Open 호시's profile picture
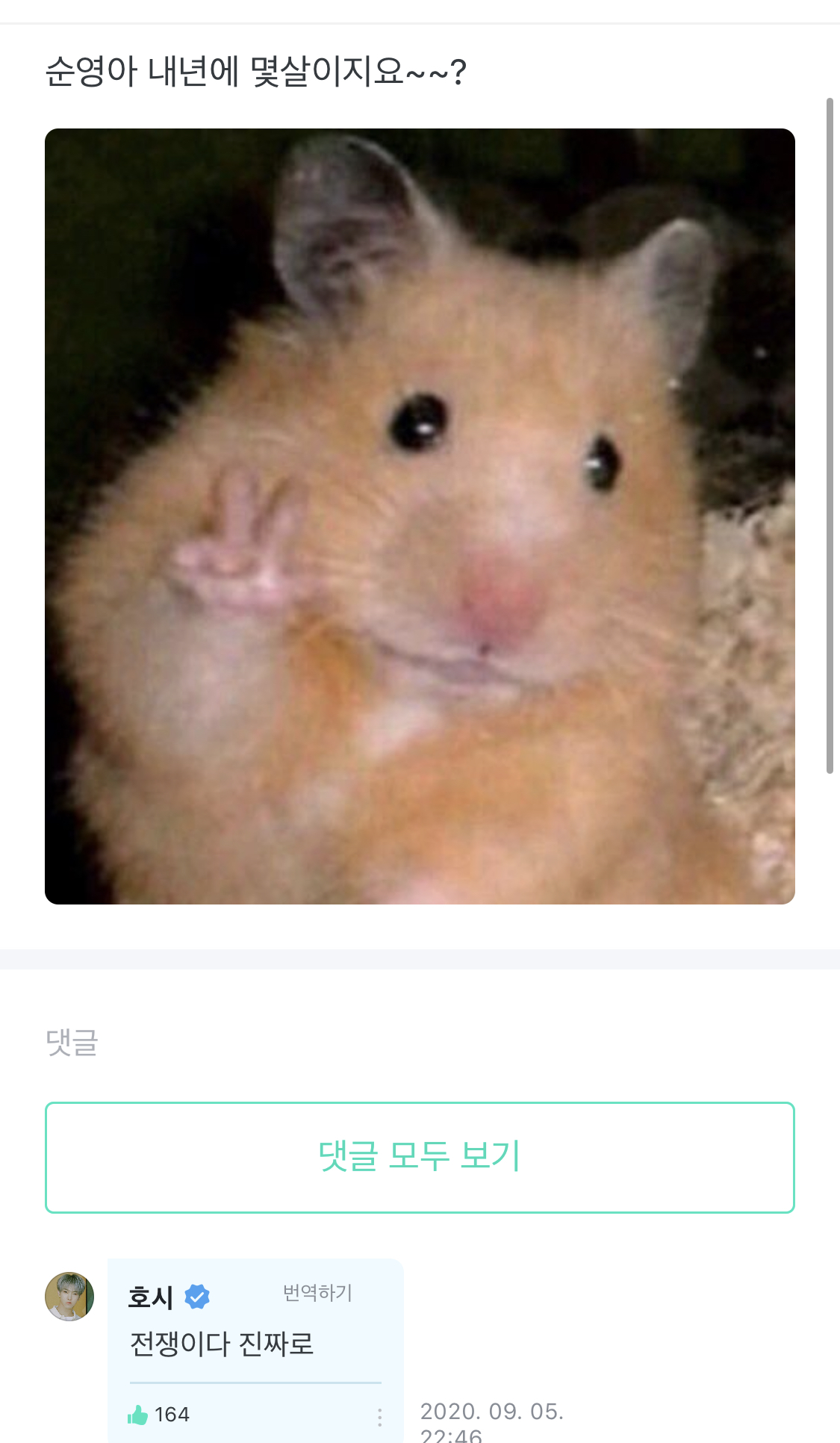Viewport: 840px width, 1443px height. pos(69,1297)
